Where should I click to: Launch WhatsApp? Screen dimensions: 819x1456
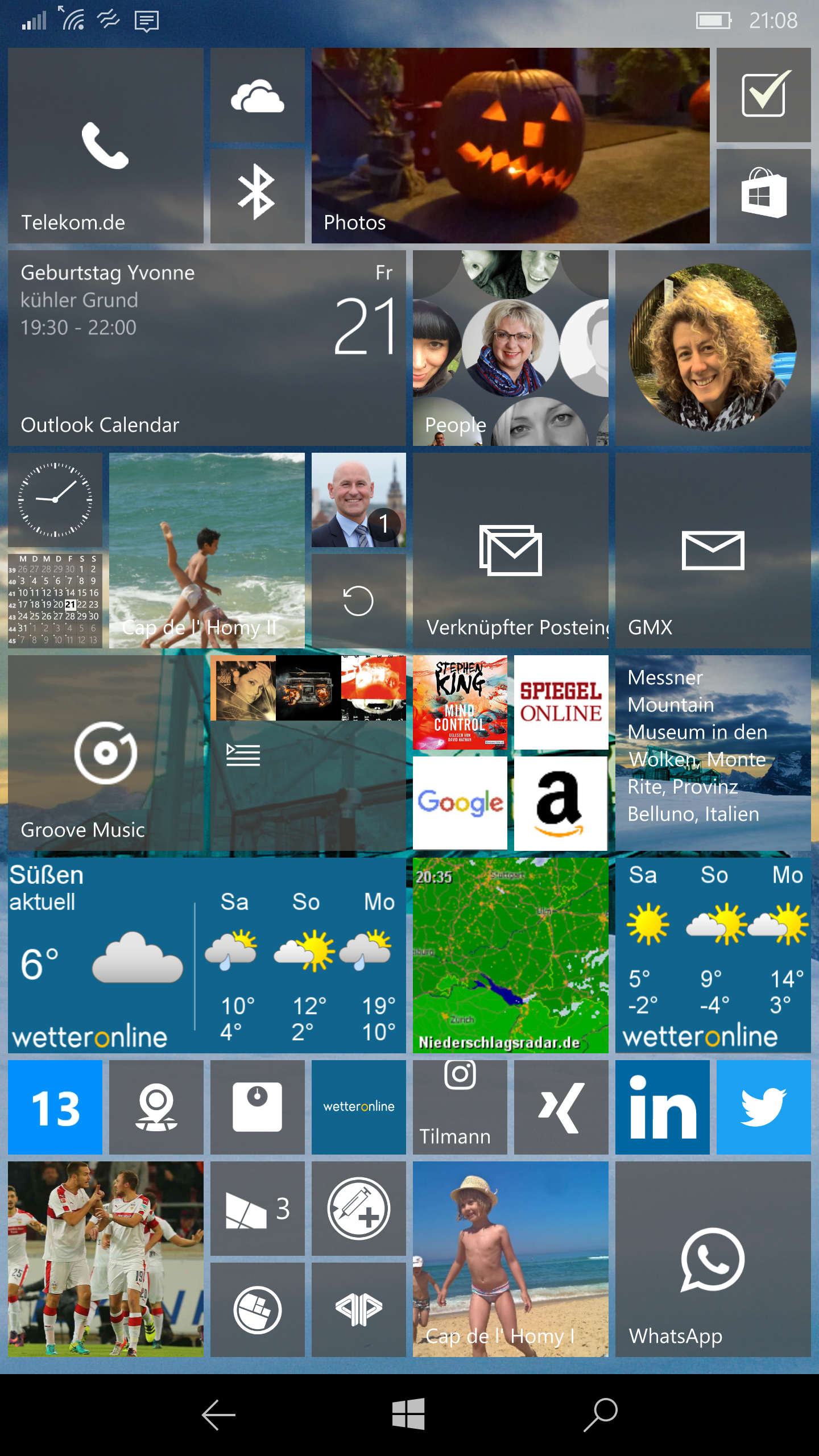pyautogui.click(x=713, y=1259)
